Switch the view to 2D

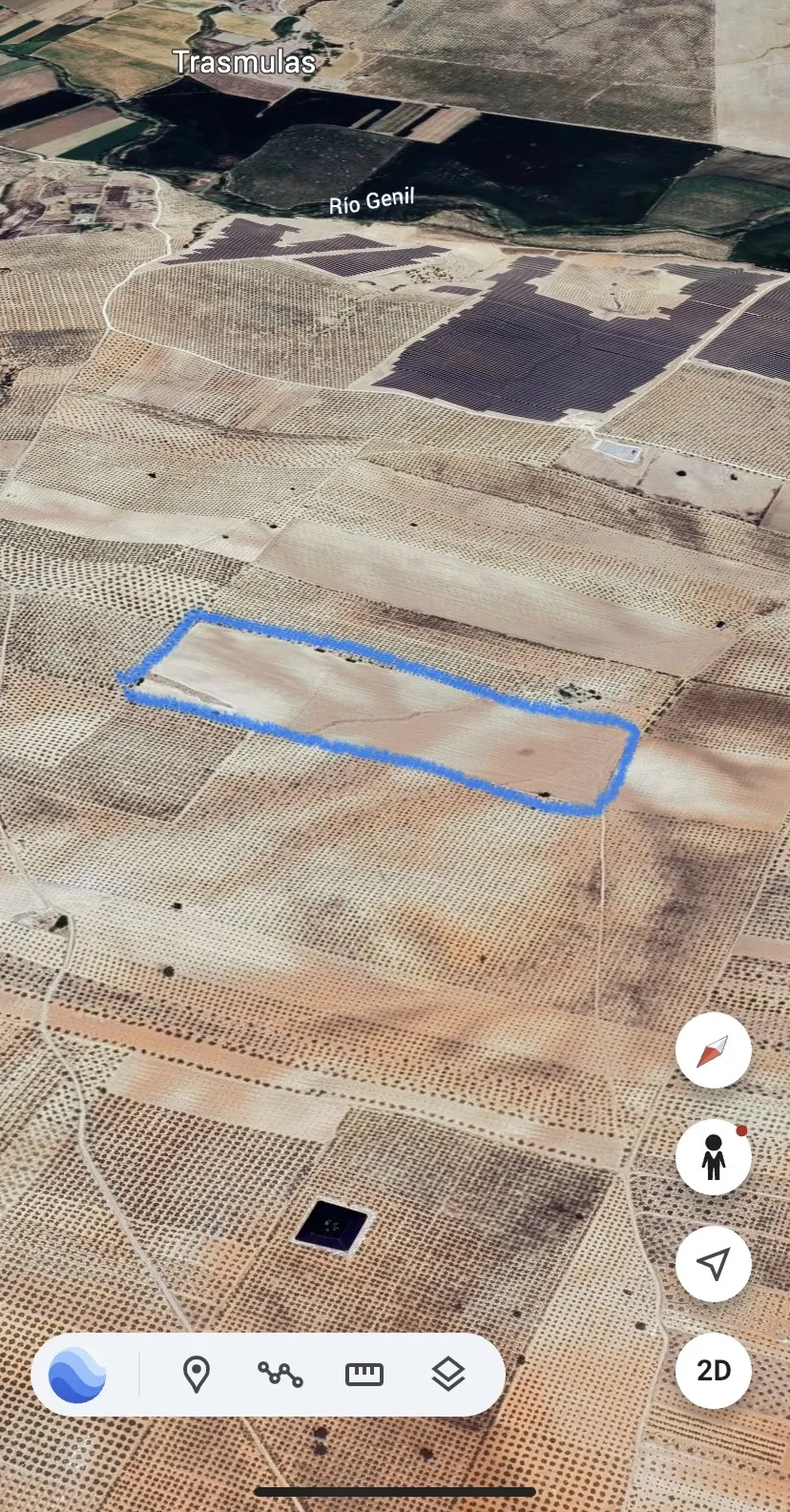pos(713,1371)
